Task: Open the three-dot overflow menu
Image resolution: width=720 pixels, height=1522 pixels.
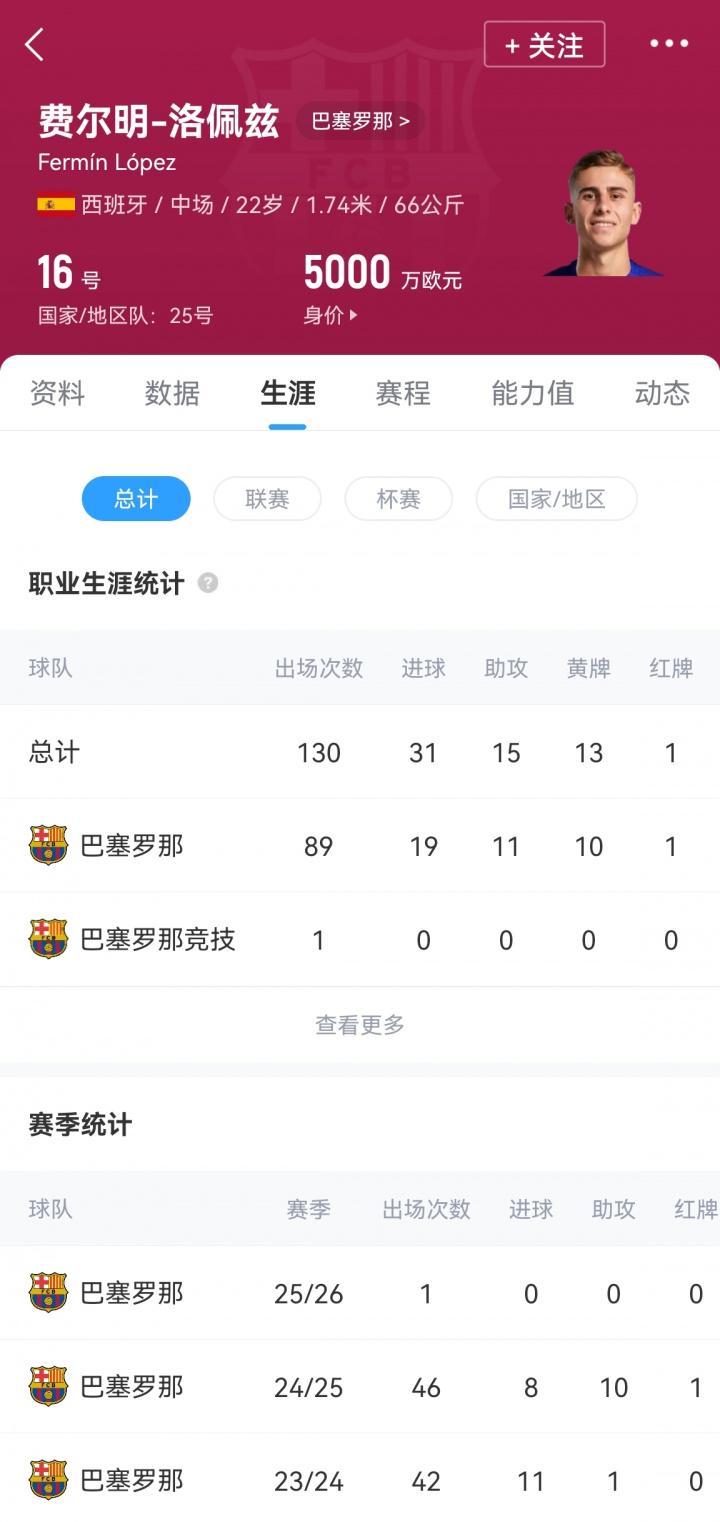Action: point(669,44)
